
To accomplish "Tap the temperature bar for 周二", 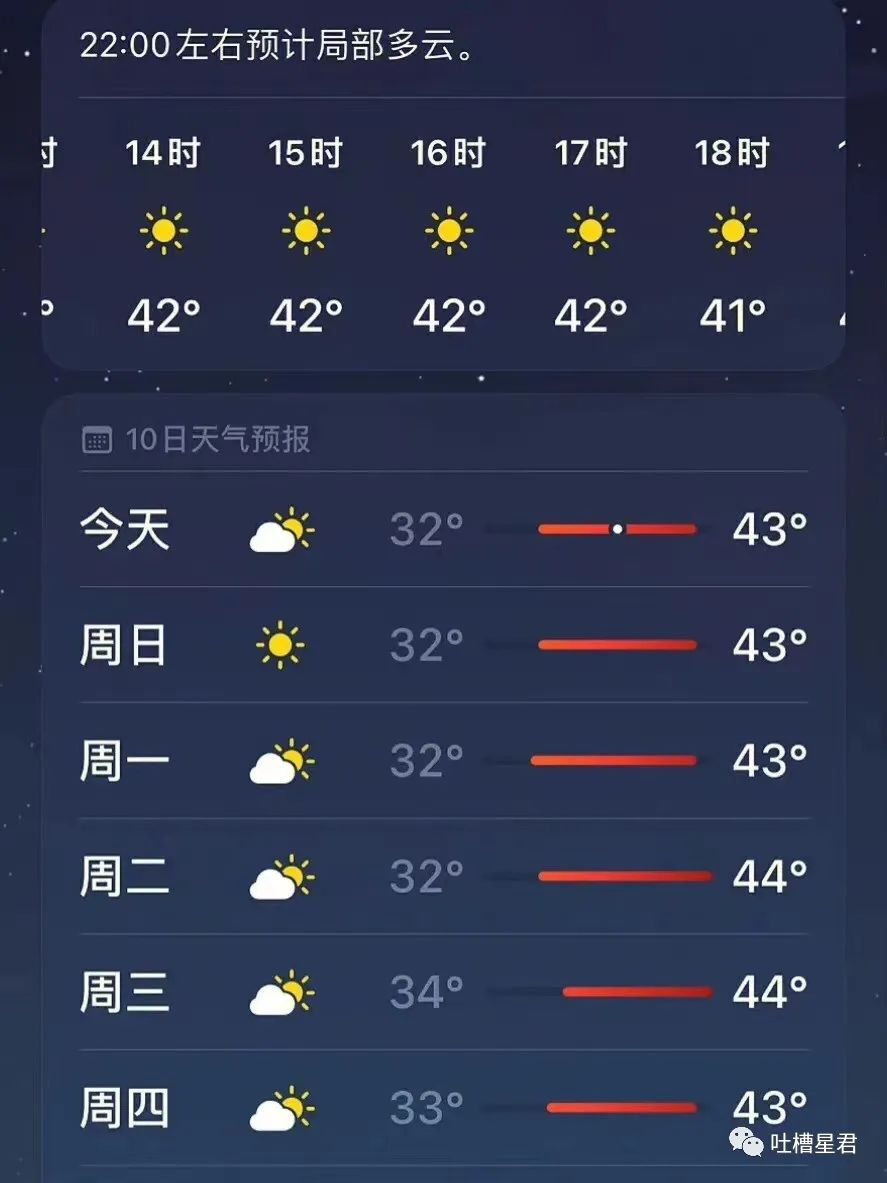I will [x=624, y=876].
